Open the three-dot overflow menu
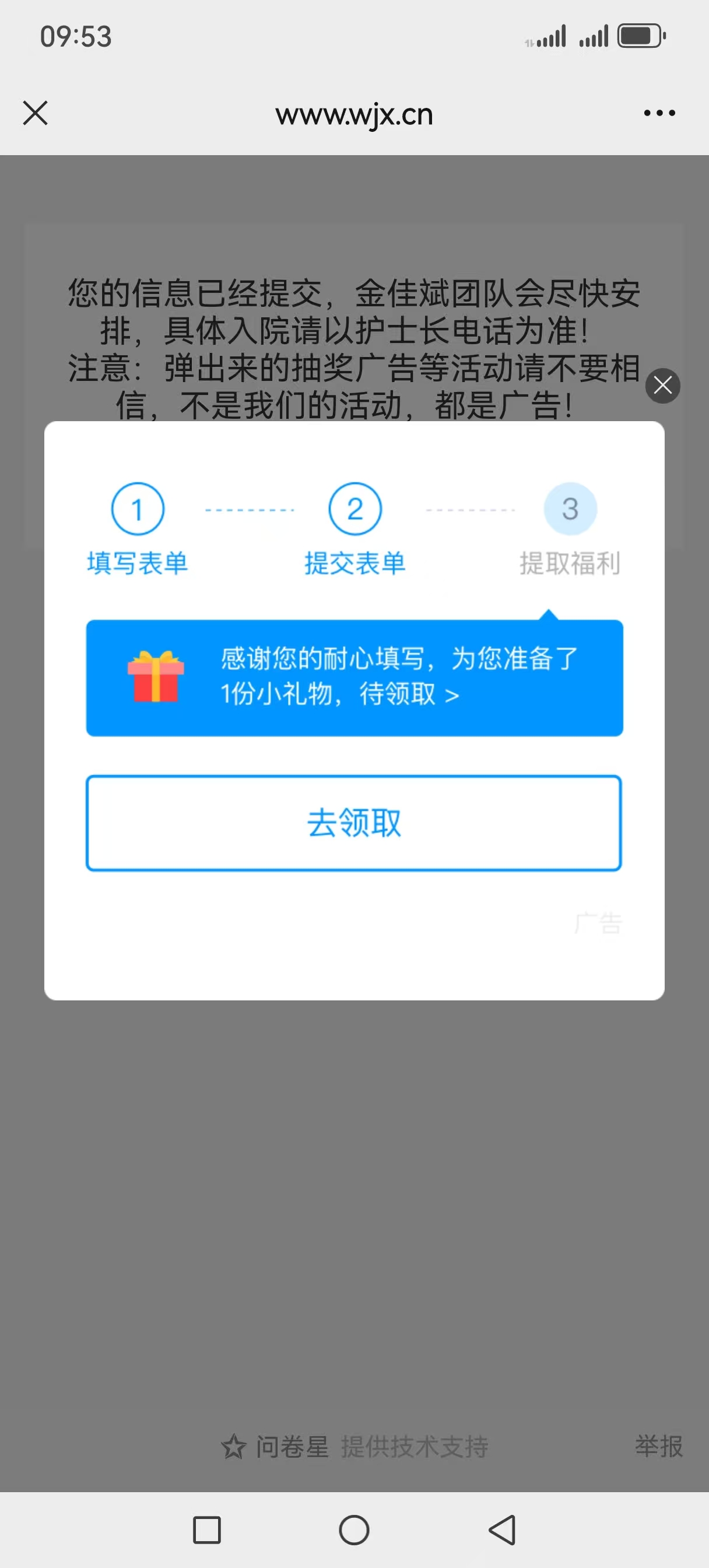 pyautogui.click(x=659, y=113)
